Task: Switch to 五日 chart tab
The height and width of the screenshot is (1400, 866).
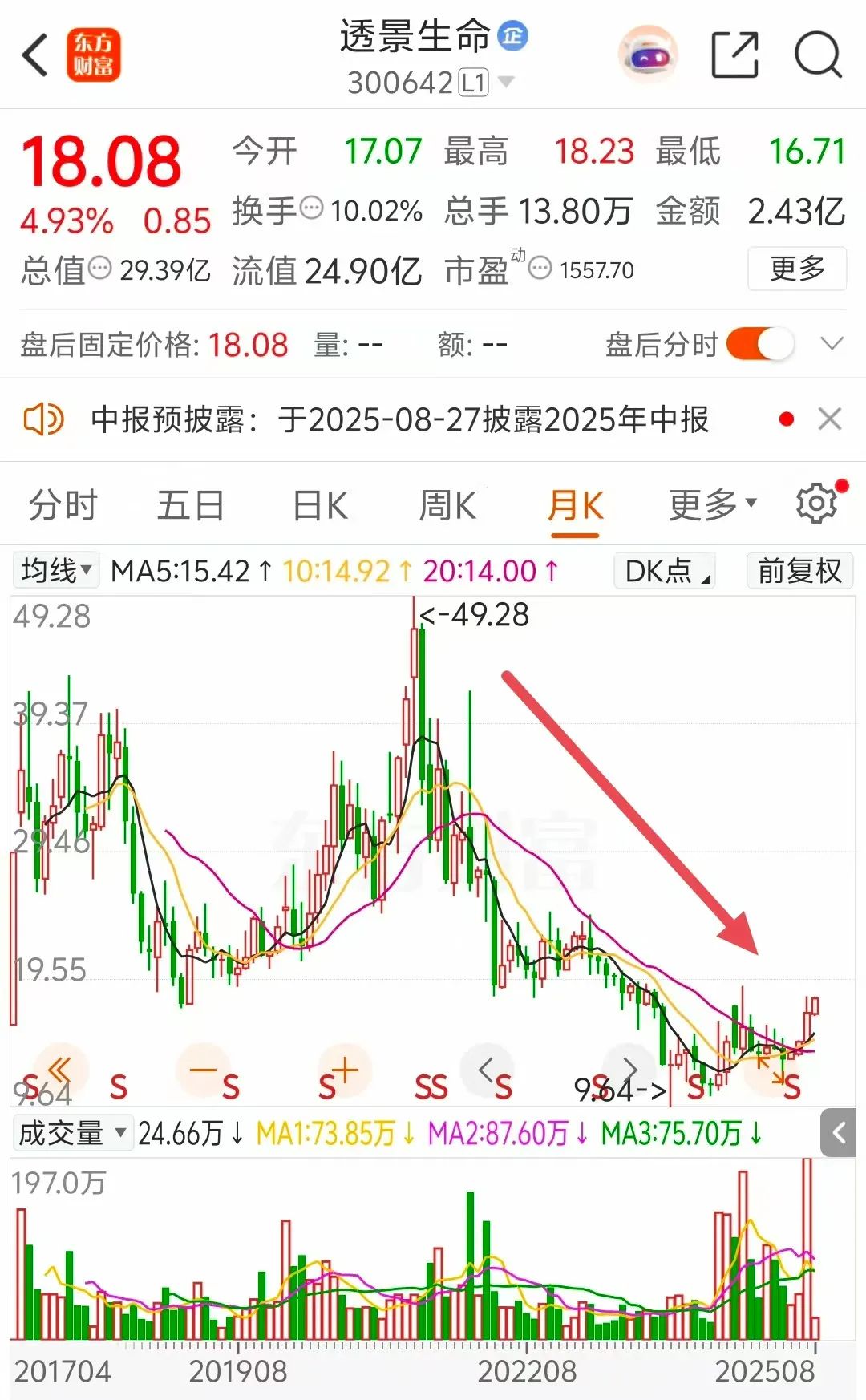Action: (190, 506)
